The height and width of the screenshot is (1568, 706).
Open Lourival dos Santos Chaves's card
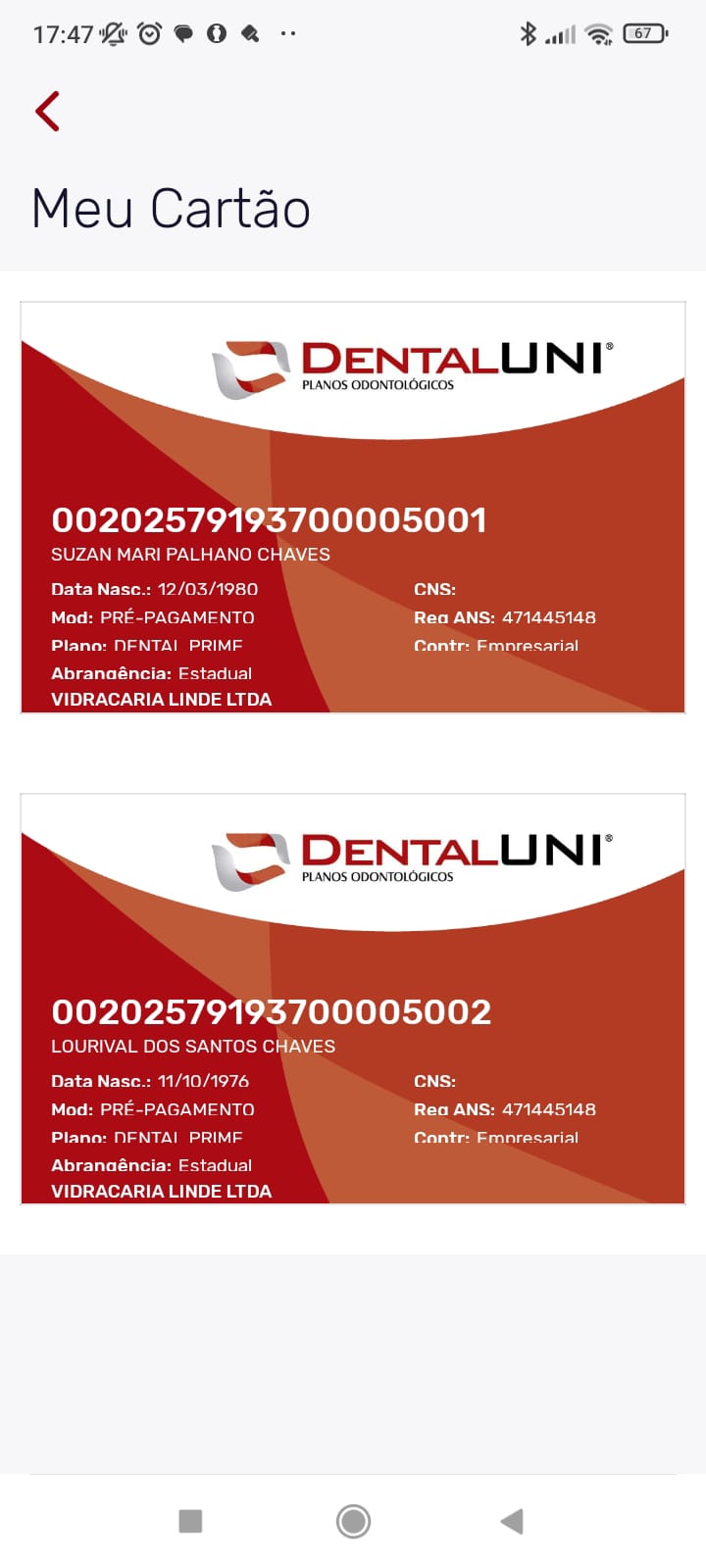pos(353,1000)
